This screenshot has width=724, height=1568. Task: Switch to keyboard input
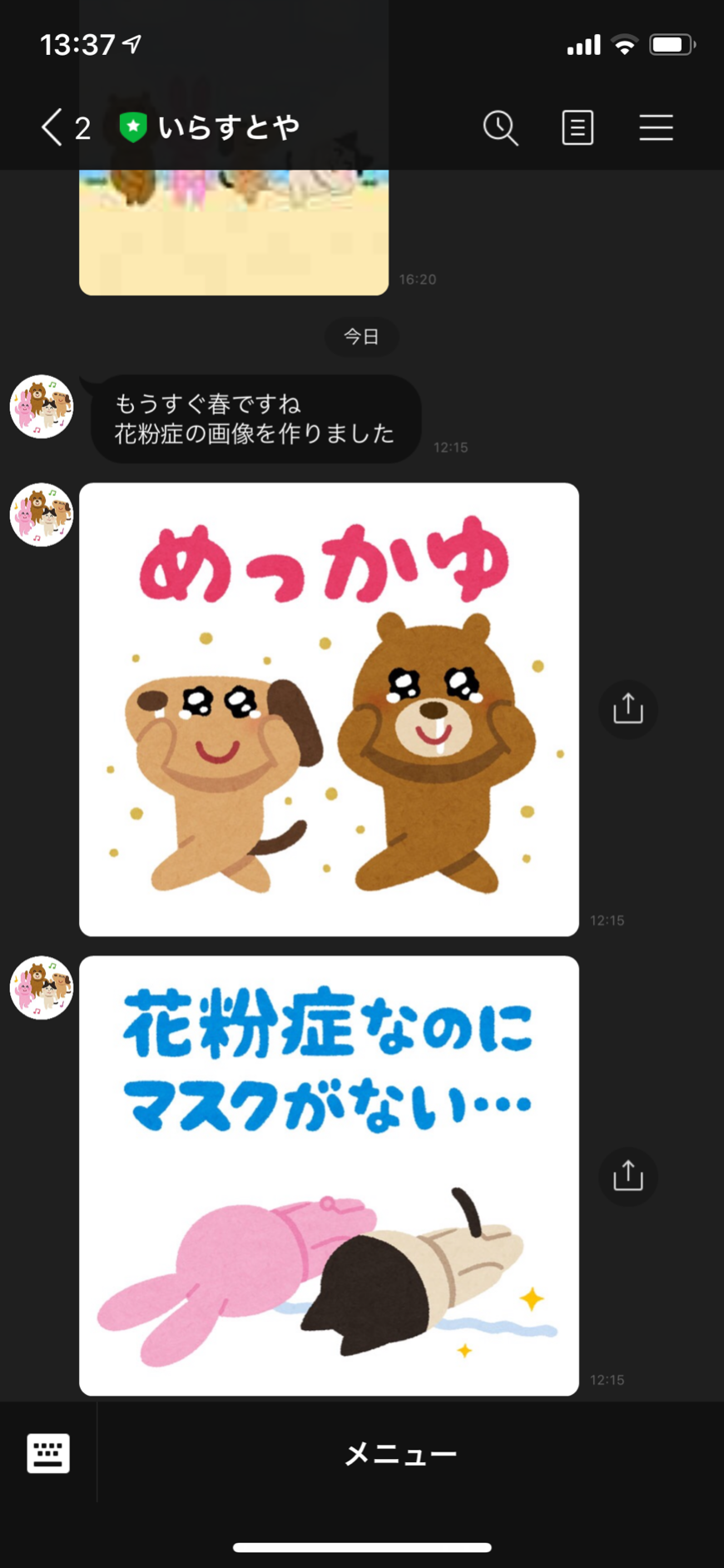[48, 1453]
